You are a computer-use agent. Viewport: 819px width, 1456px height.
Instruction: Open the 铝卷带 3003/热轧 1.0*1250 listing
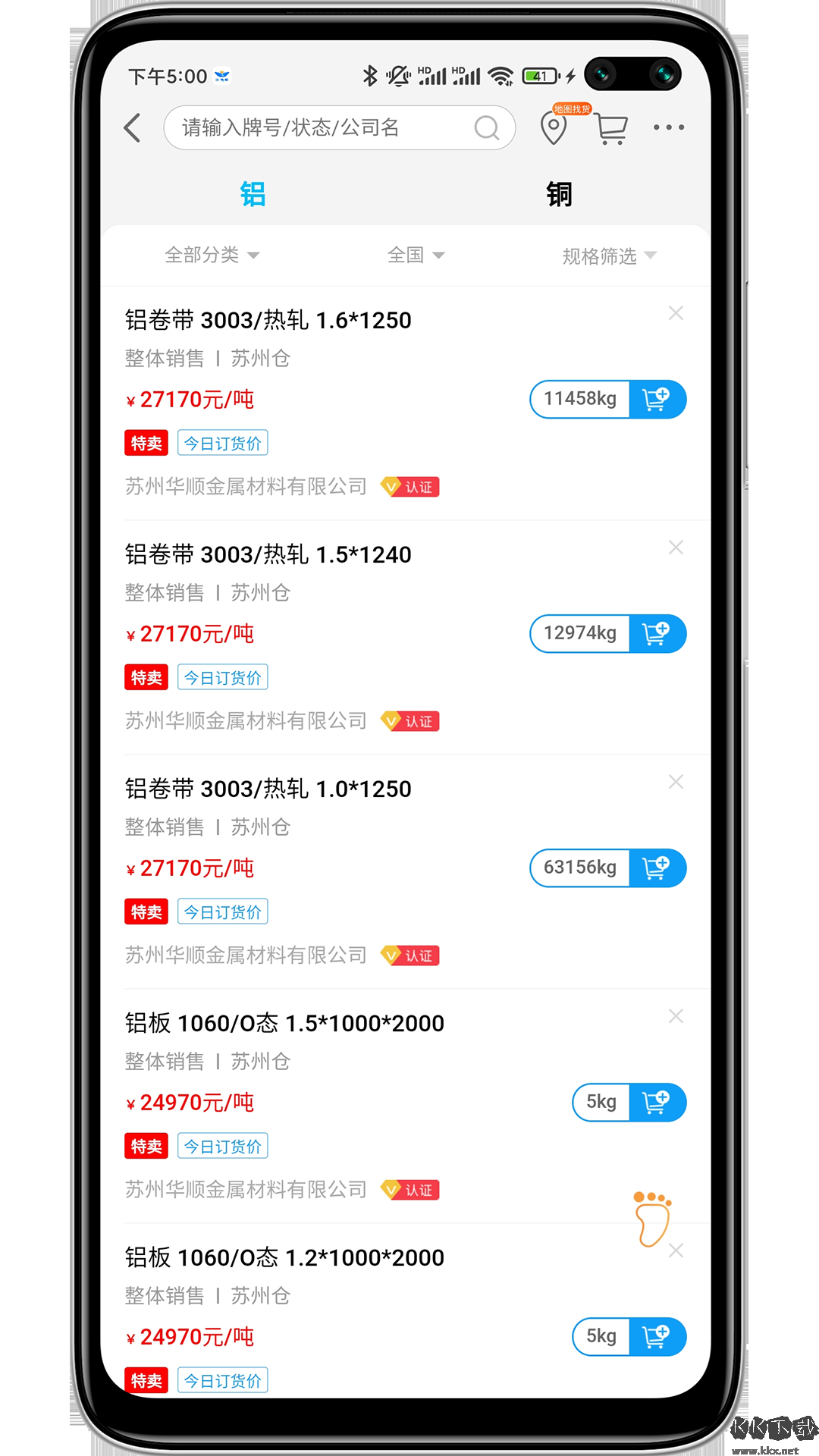(x=268, y=789)
